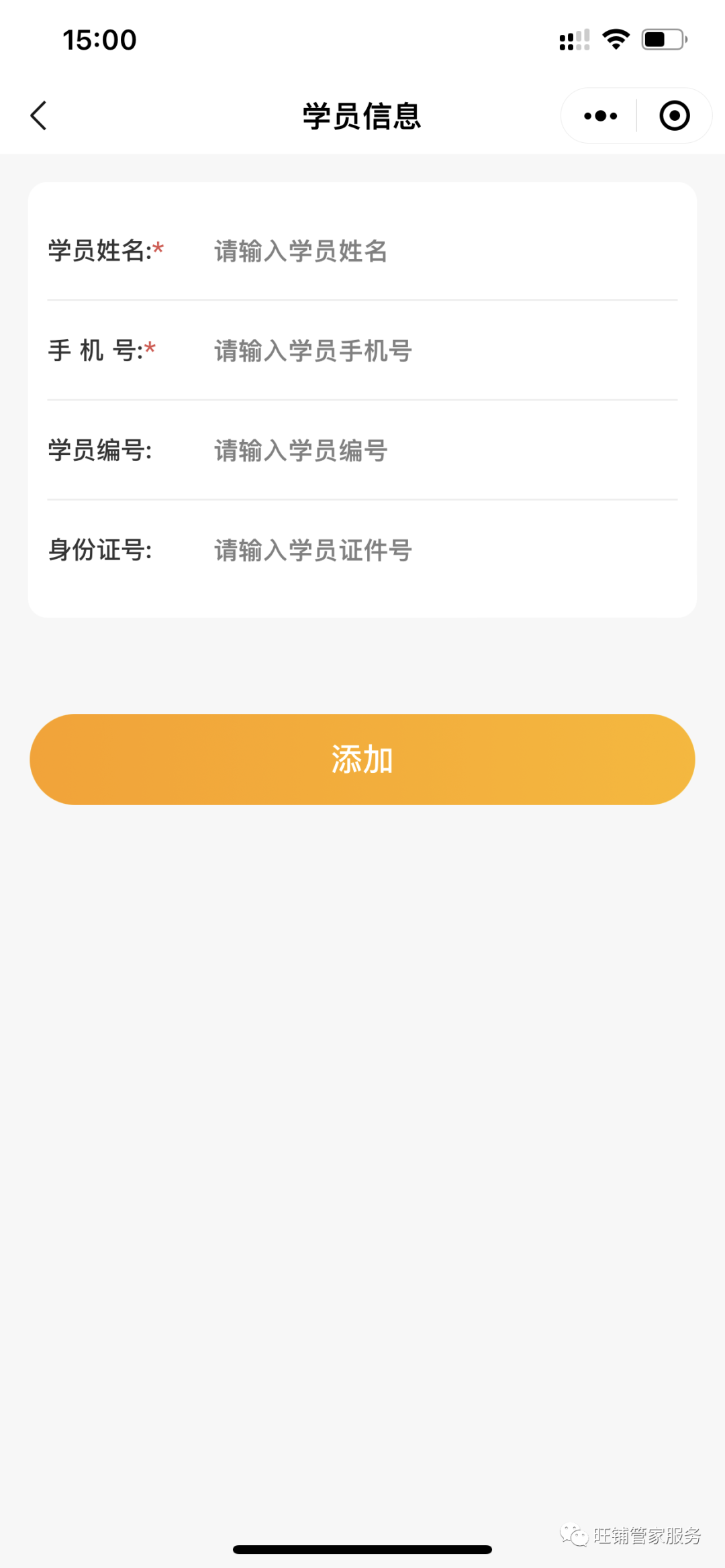This screenshot has width=725, height=1568.
Task: Go back using the top-left arrow
Action: pyautogui.click(x=39, y=116)
